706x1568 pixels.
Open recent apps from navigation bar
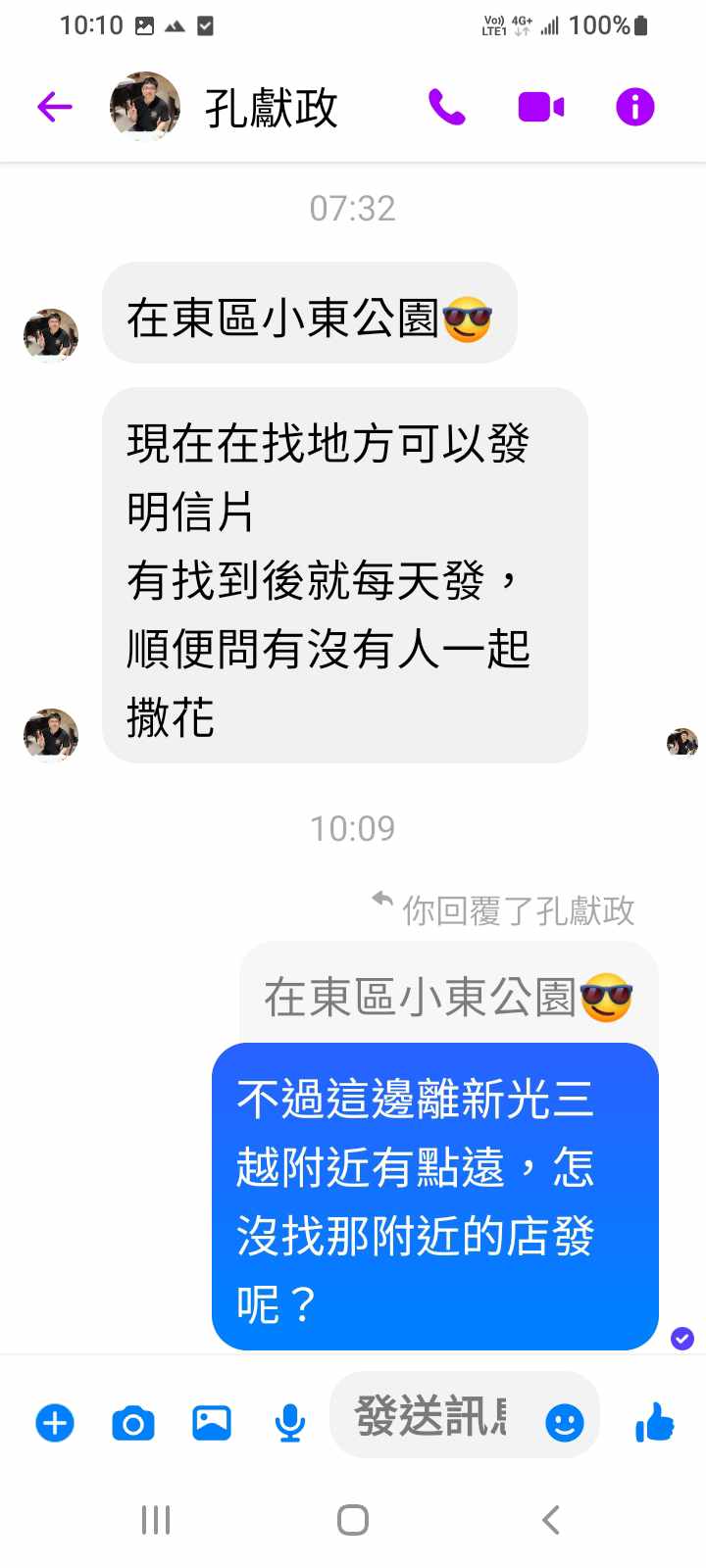[156, 1520]
